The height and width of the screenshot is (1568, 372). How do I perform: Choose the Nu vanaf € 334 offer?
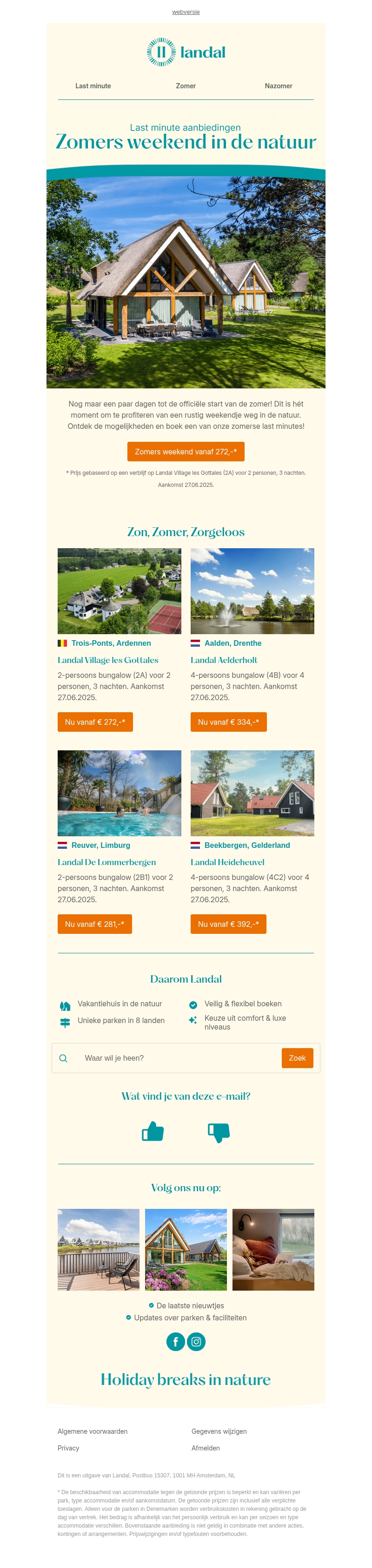(x=228, y=722)
